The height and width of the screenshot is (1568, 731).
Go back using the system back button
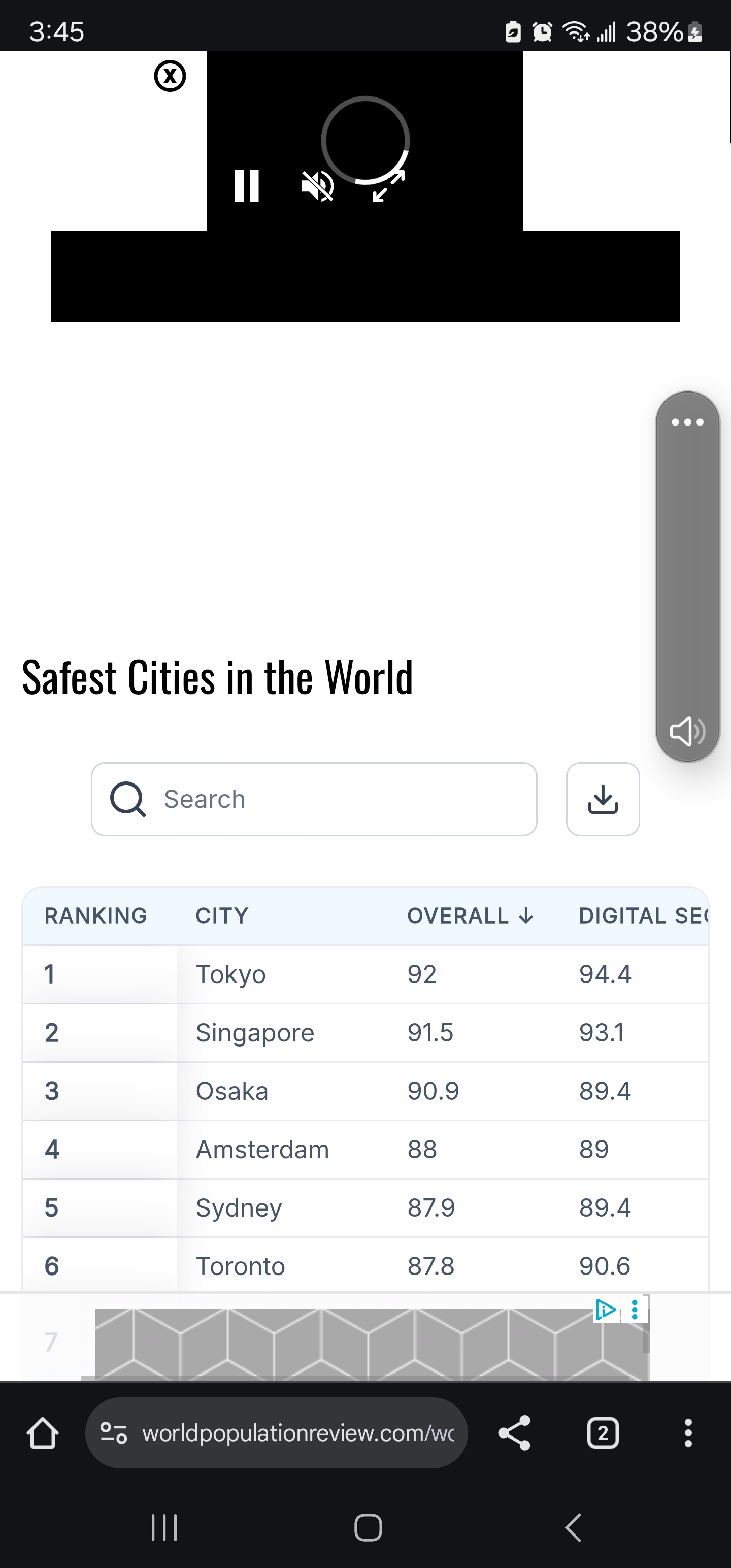(573, 1527)
